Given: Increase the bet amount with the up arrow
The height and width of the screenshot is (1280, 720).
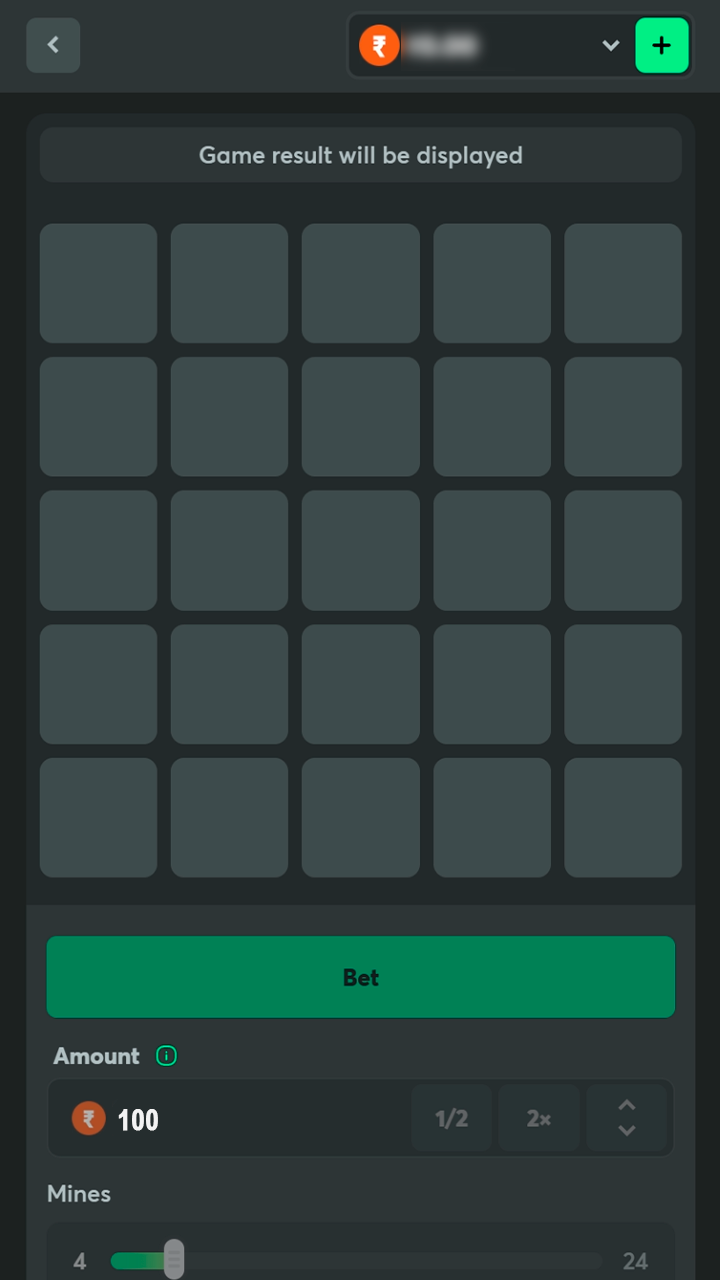Looking at the screenshot, I should point(627,1106).
